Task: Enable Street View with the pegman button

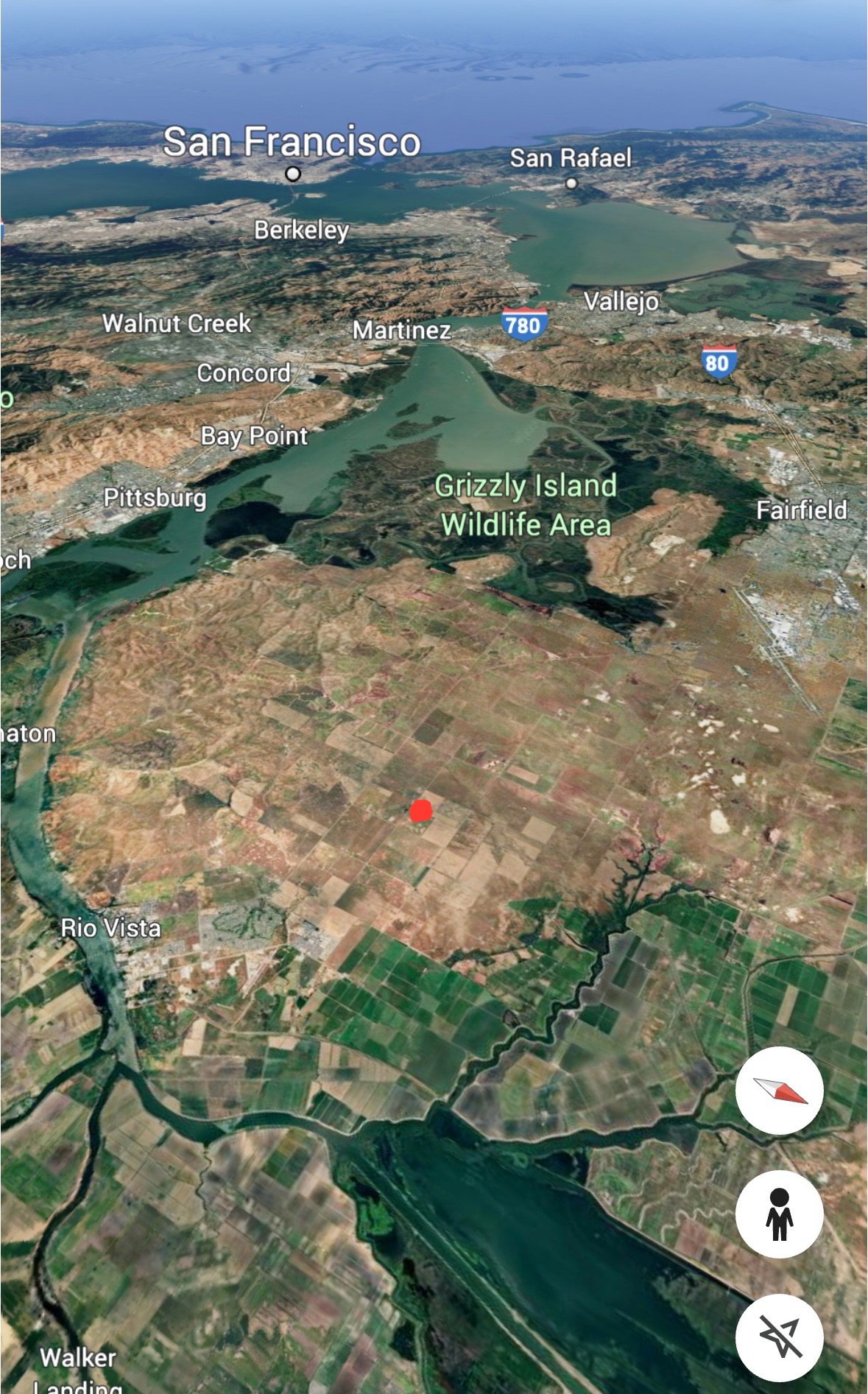Action: pos(779,1214)
